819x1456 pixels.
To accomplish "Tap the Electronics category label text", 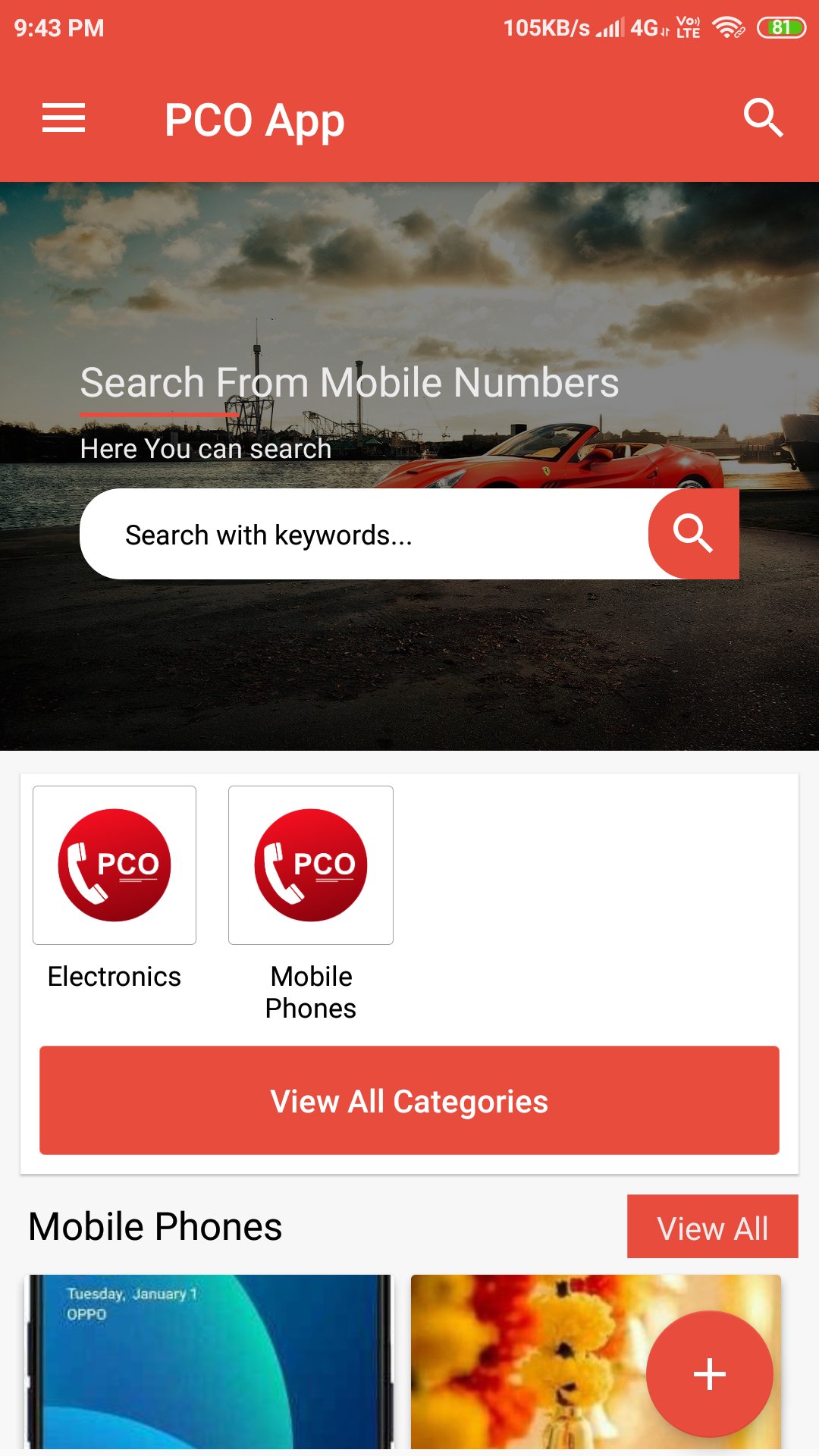I will (x=114, y=977).
